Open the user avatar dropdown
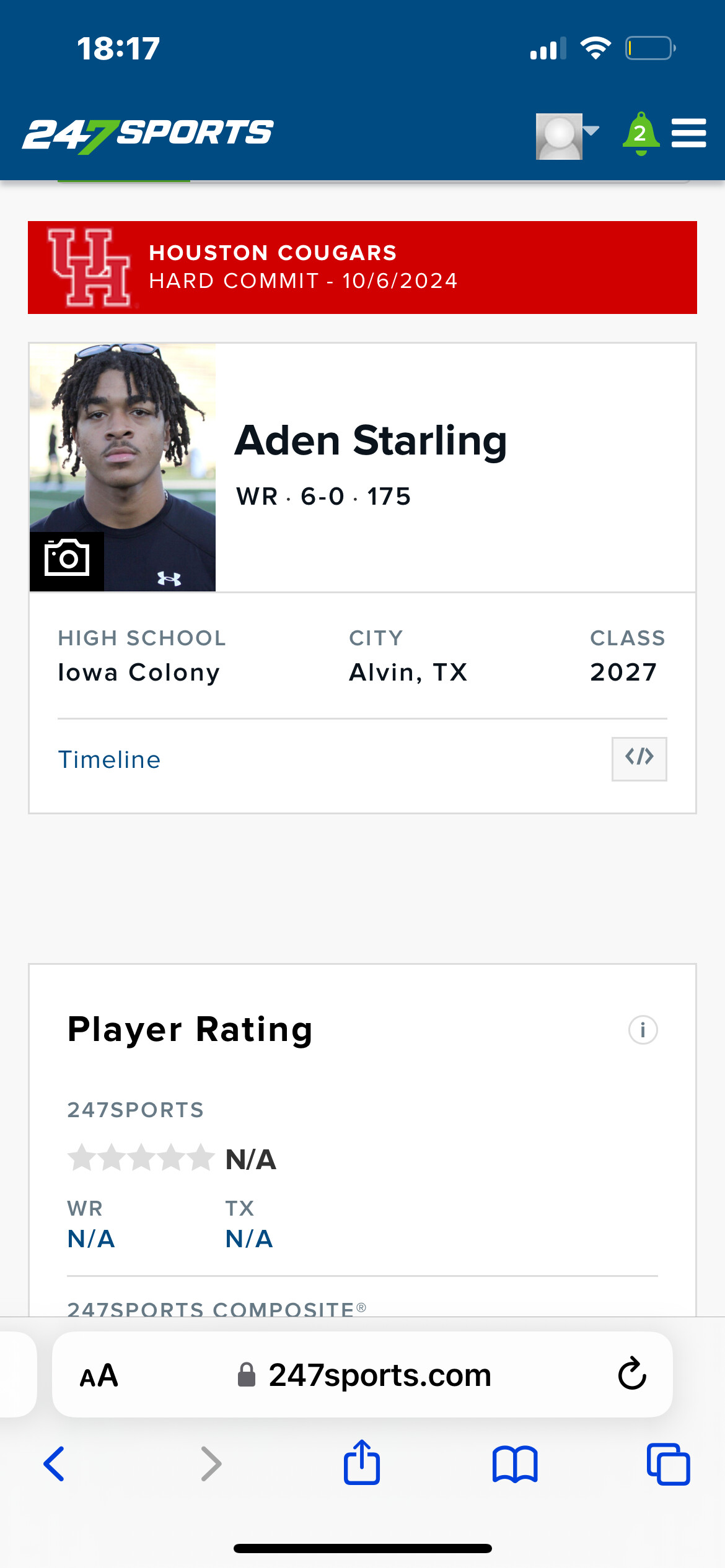This screenshot has width=725, height=1568. coord(567,136)
